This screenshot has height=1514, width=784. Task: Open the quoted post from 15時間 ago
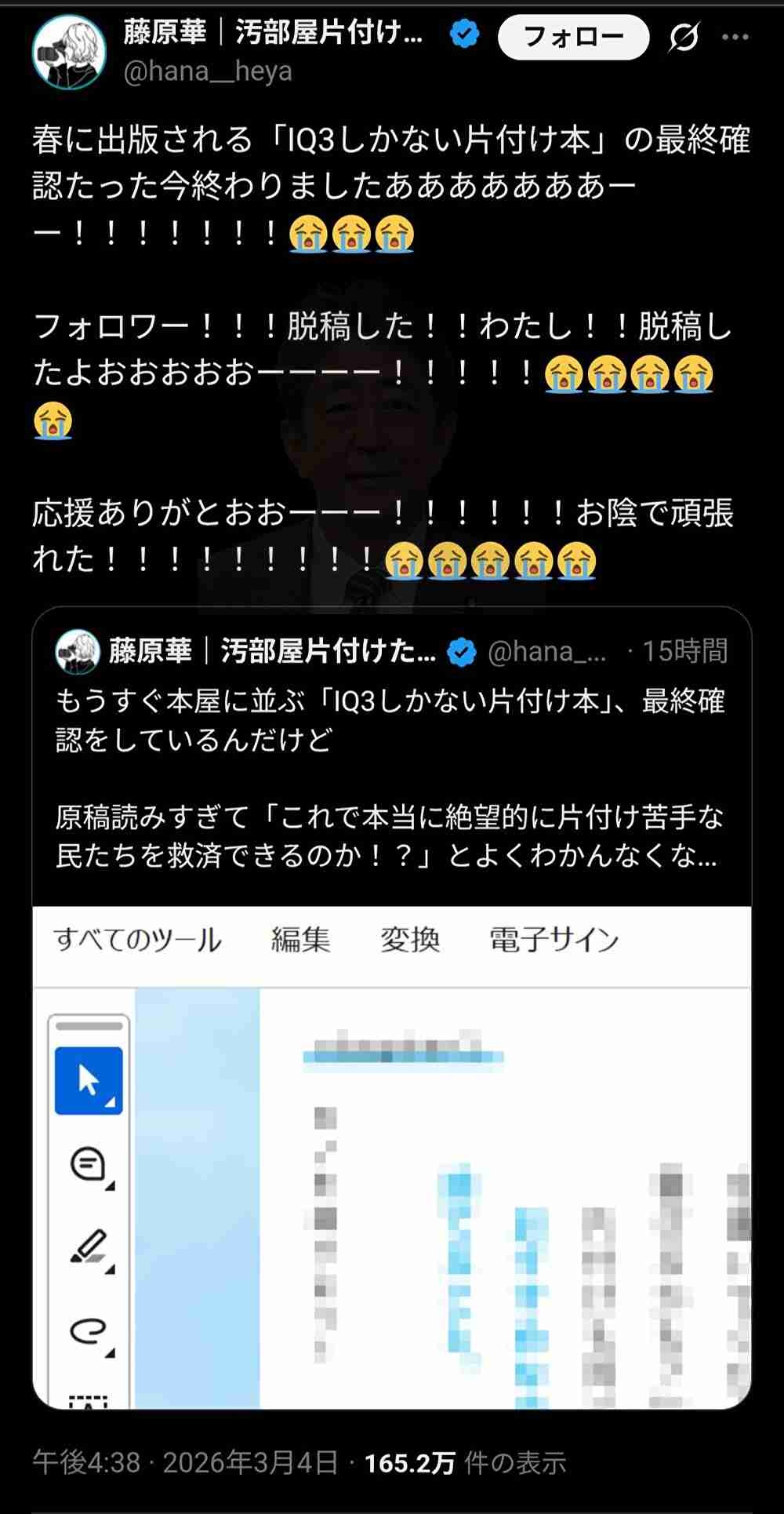[x=390, y=777]
